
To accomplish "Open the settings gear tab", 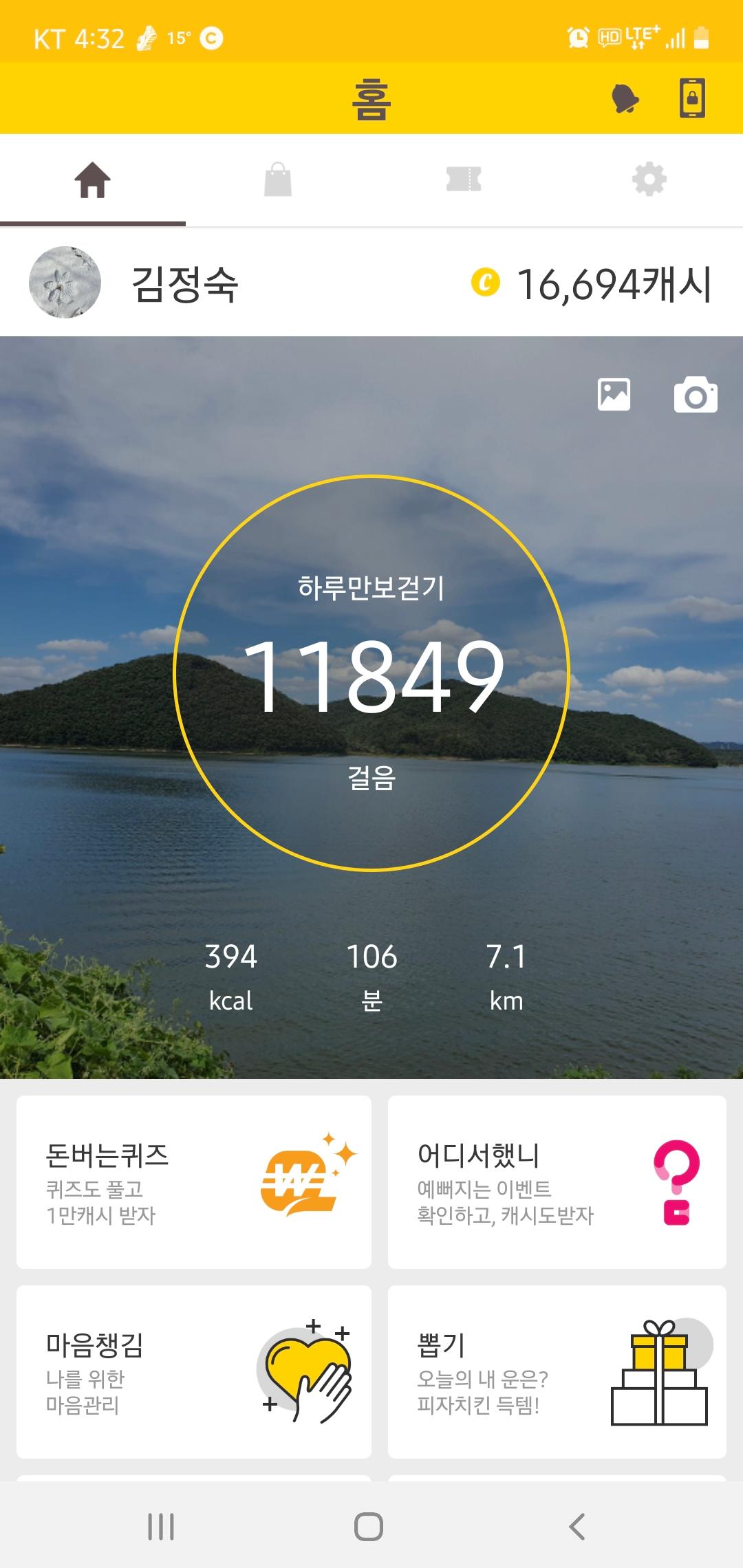I will tap(649, 180).
